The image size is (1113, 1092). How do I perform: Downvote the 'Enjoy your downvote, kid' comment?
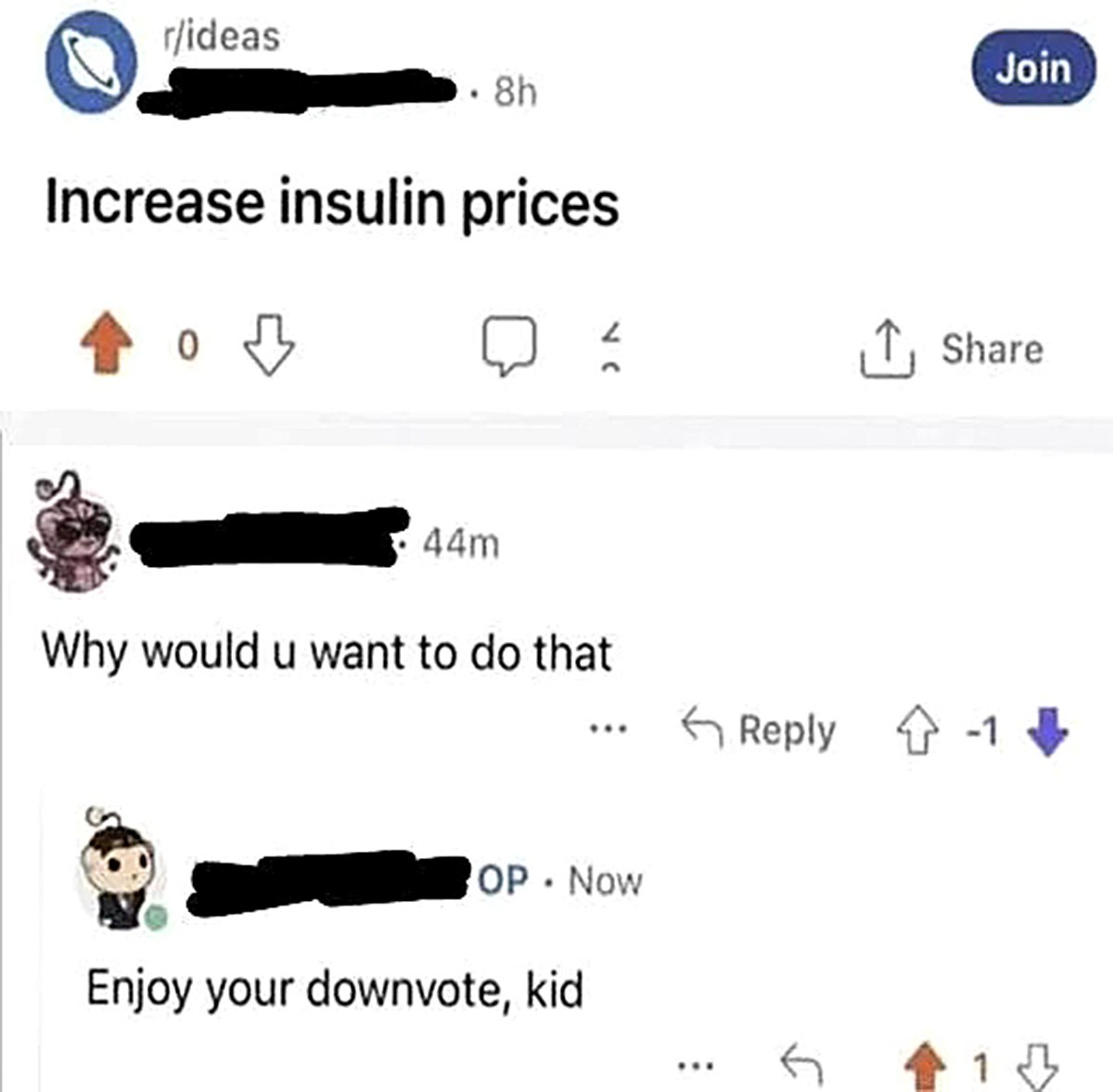coord(1038,1067)
